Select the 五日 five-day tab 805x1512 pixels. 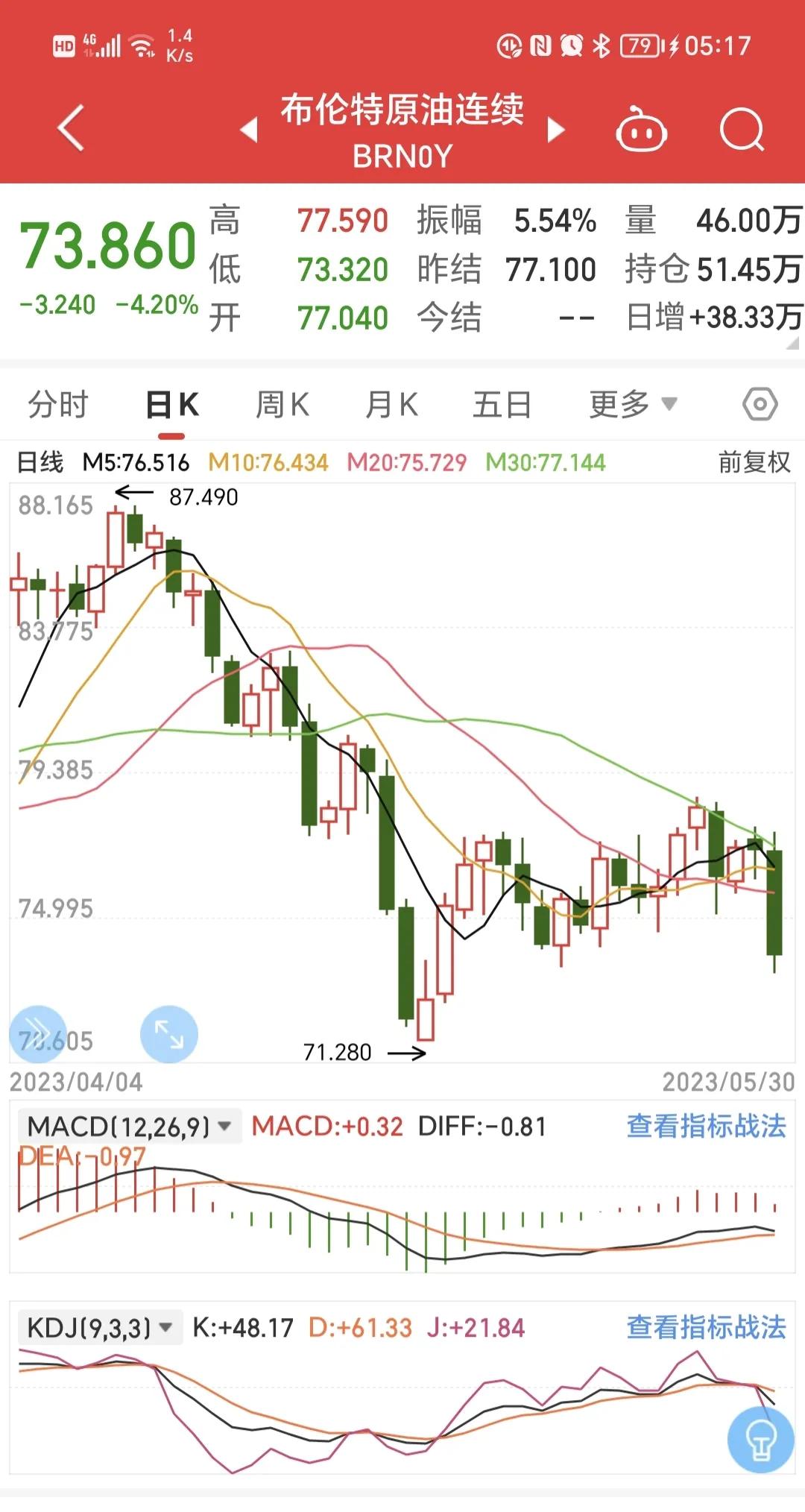[503, 403]
